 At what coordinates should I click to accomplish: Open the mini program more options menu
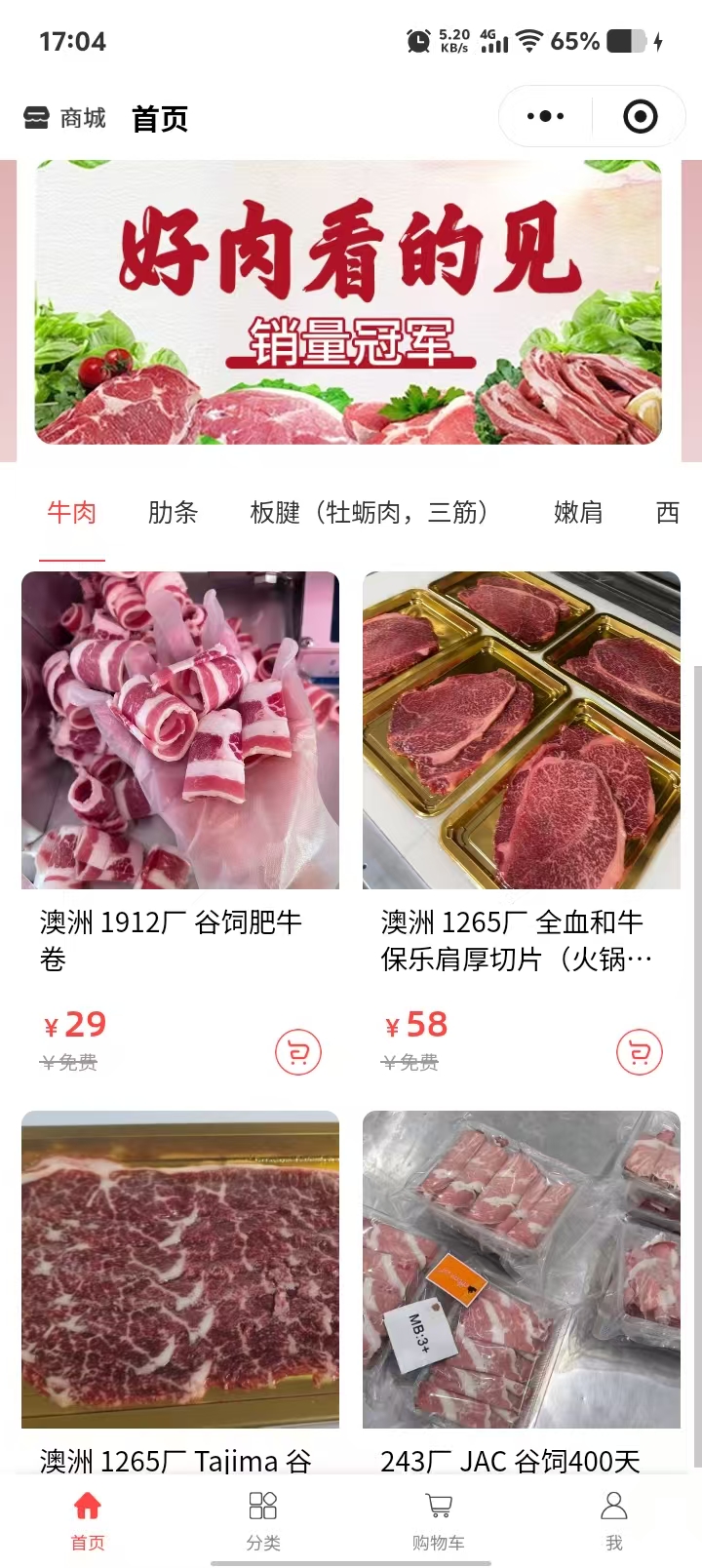545,117
